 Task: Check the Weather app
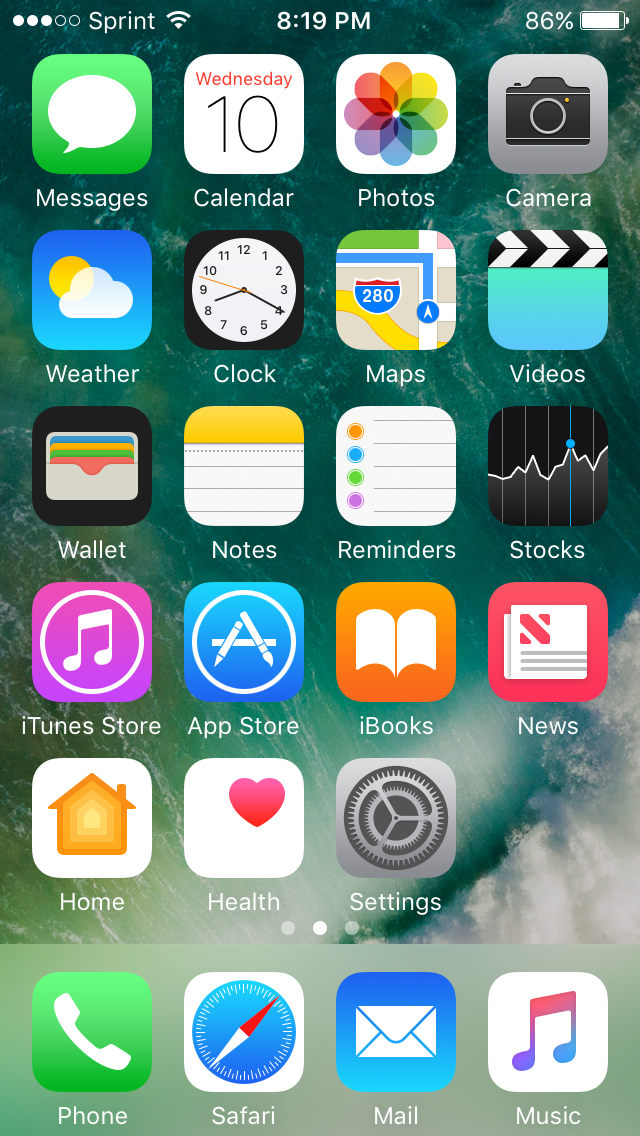(x=91, y=290)
